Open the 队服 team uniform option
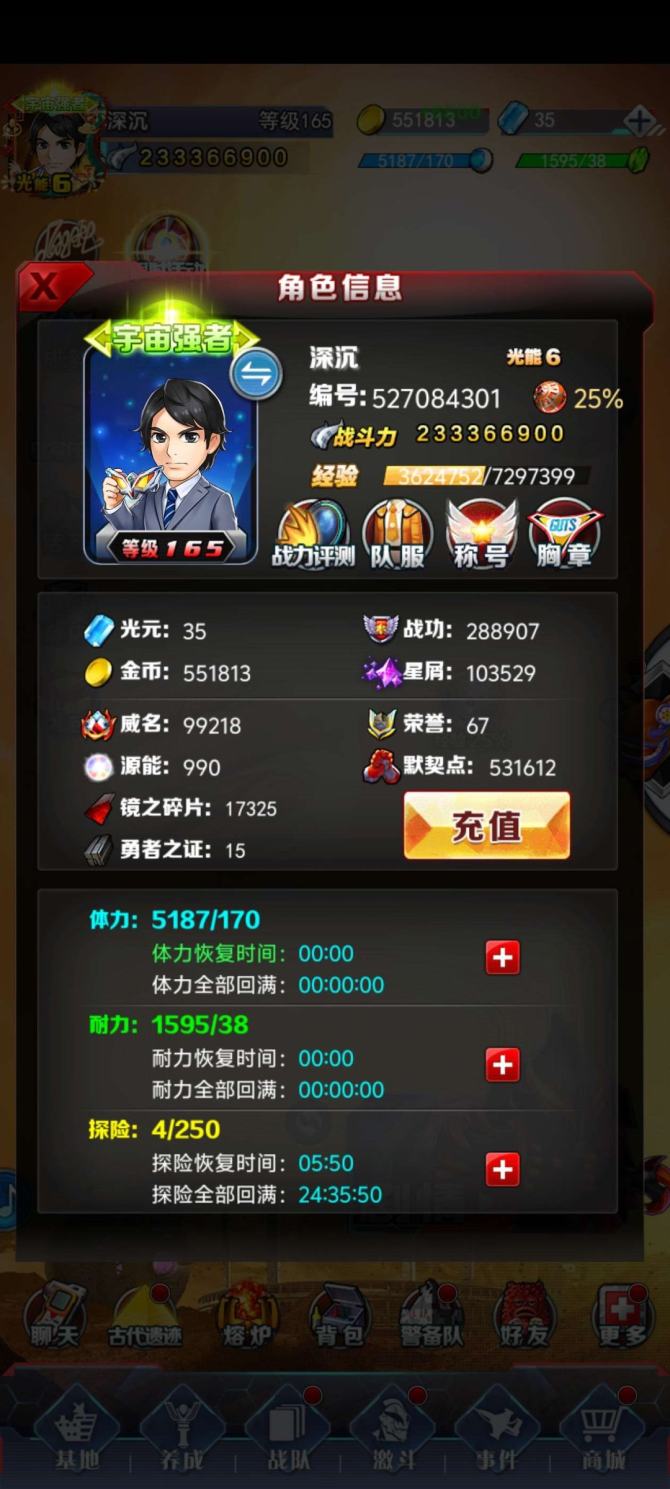The height and width of the screenshot is (1489, 670). click(x=397, y=535)
